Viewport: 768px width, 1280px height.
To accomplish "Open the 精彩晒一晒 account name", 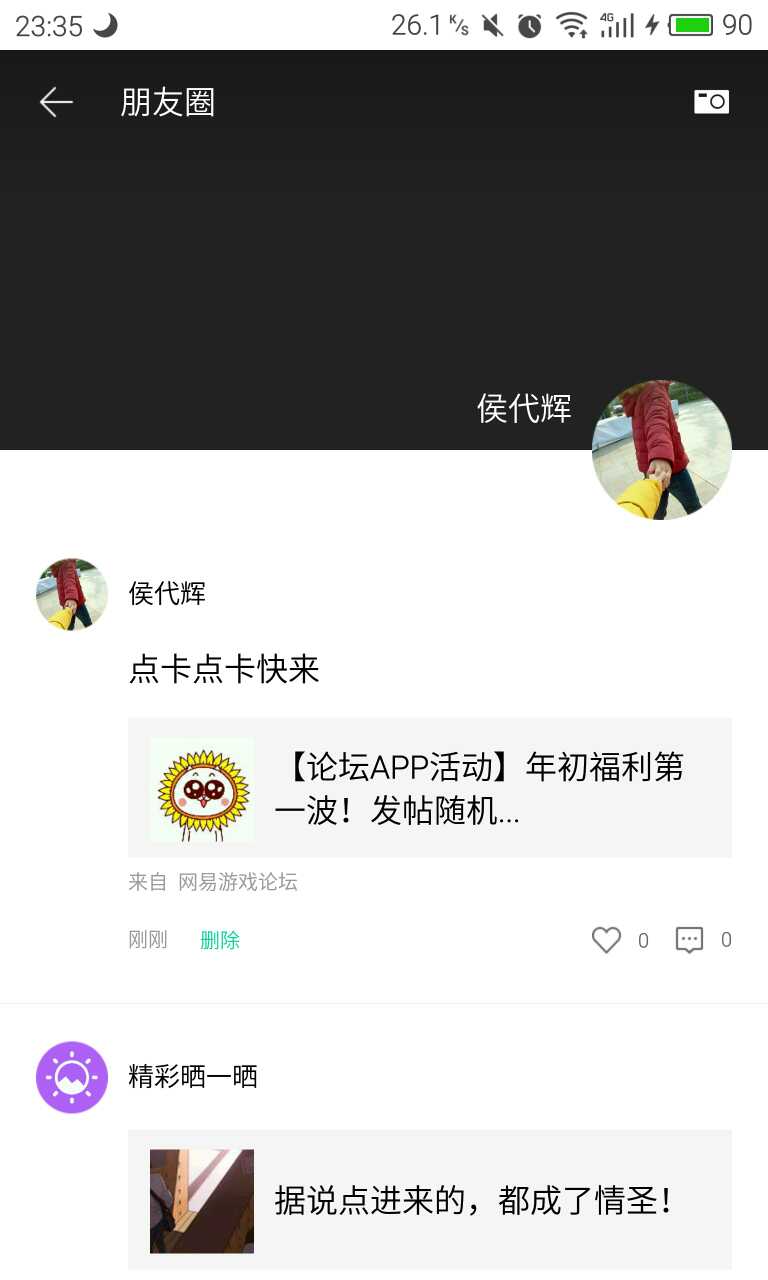I will pyautogui.click(x=193, y=1076).
